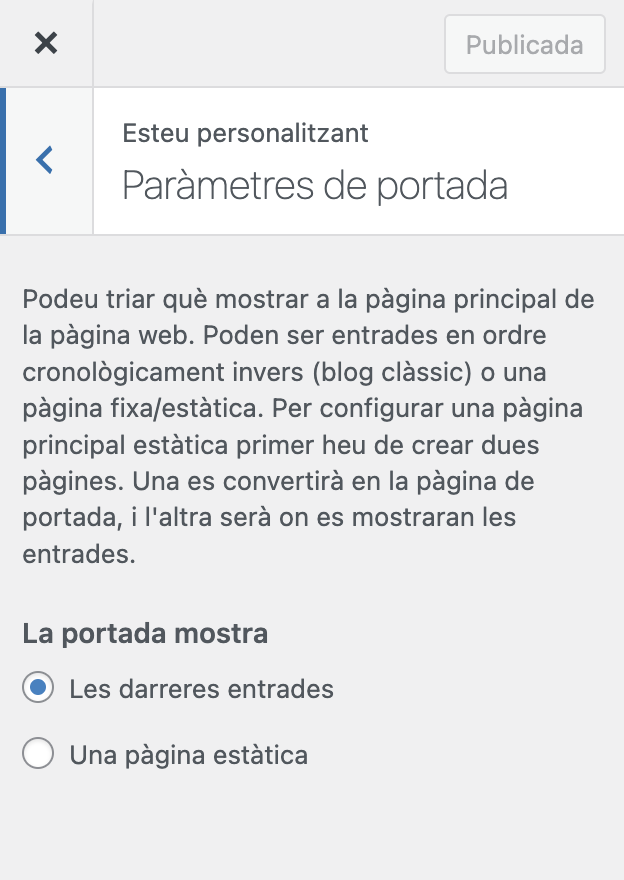The height and width of the screenshot is (880, 624).
Task: Tap the Publicada button
Action: pyautogui.click(x=524, y=44)
